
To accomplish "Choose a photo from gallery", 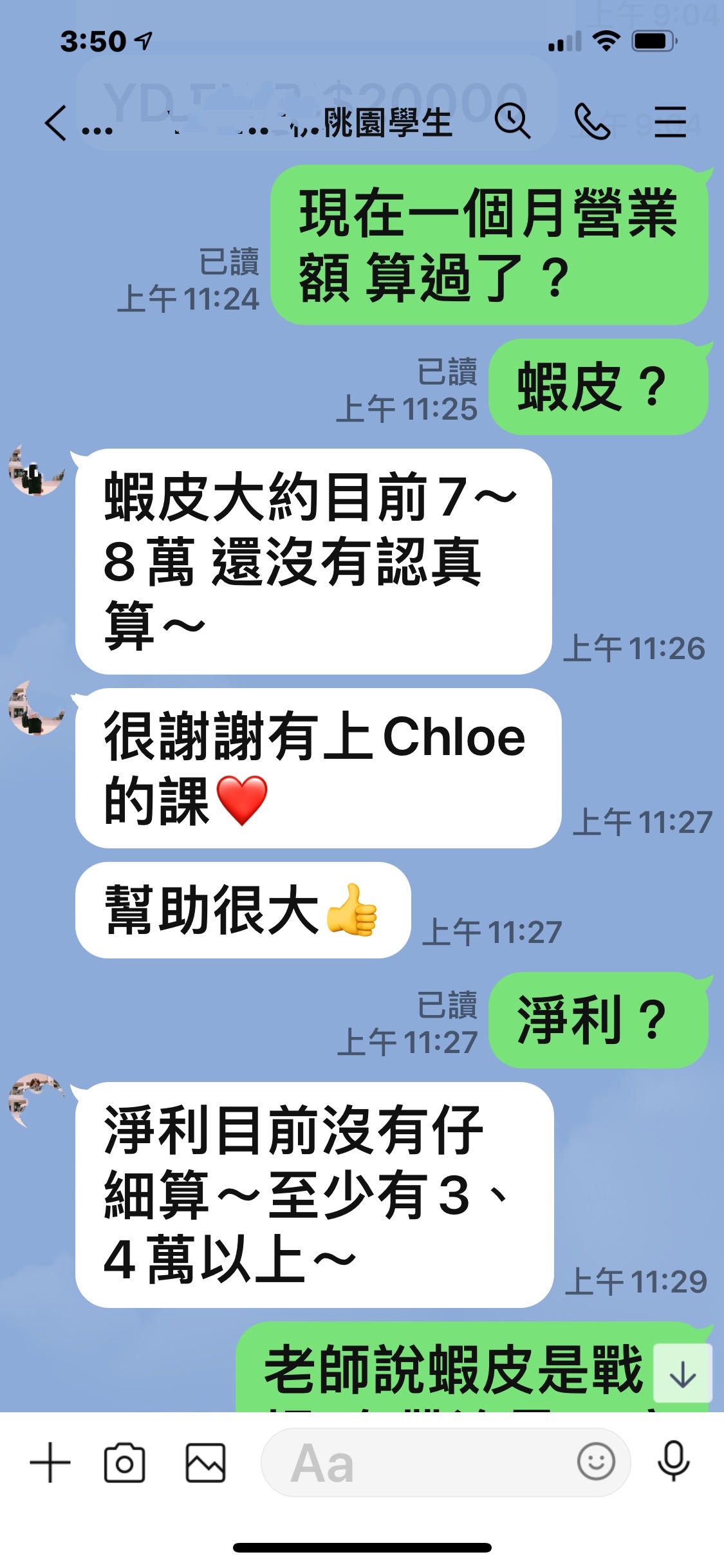I will 205,1462.
